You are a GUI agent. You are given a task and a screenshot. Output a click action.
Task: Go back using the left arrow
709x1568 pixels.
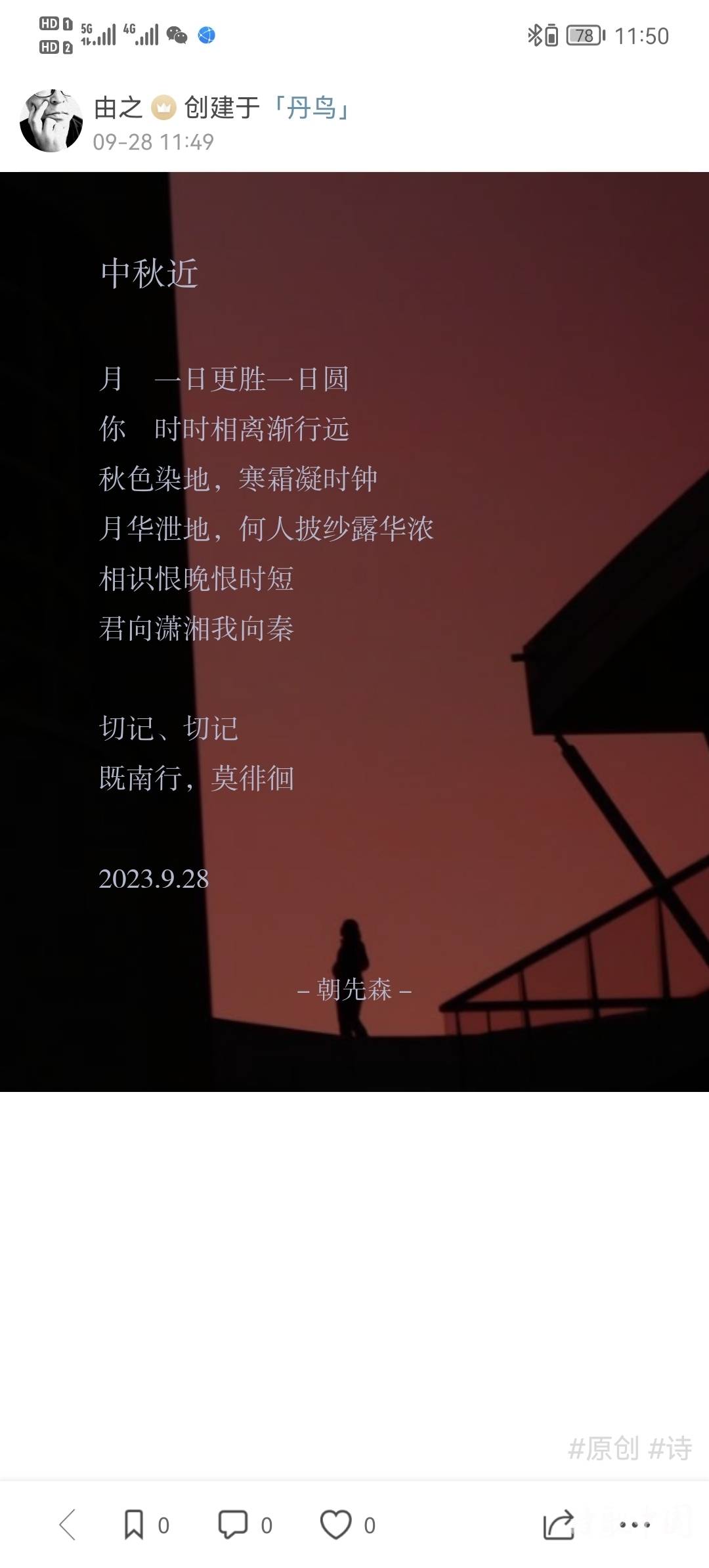click(x=68, y=1525)
